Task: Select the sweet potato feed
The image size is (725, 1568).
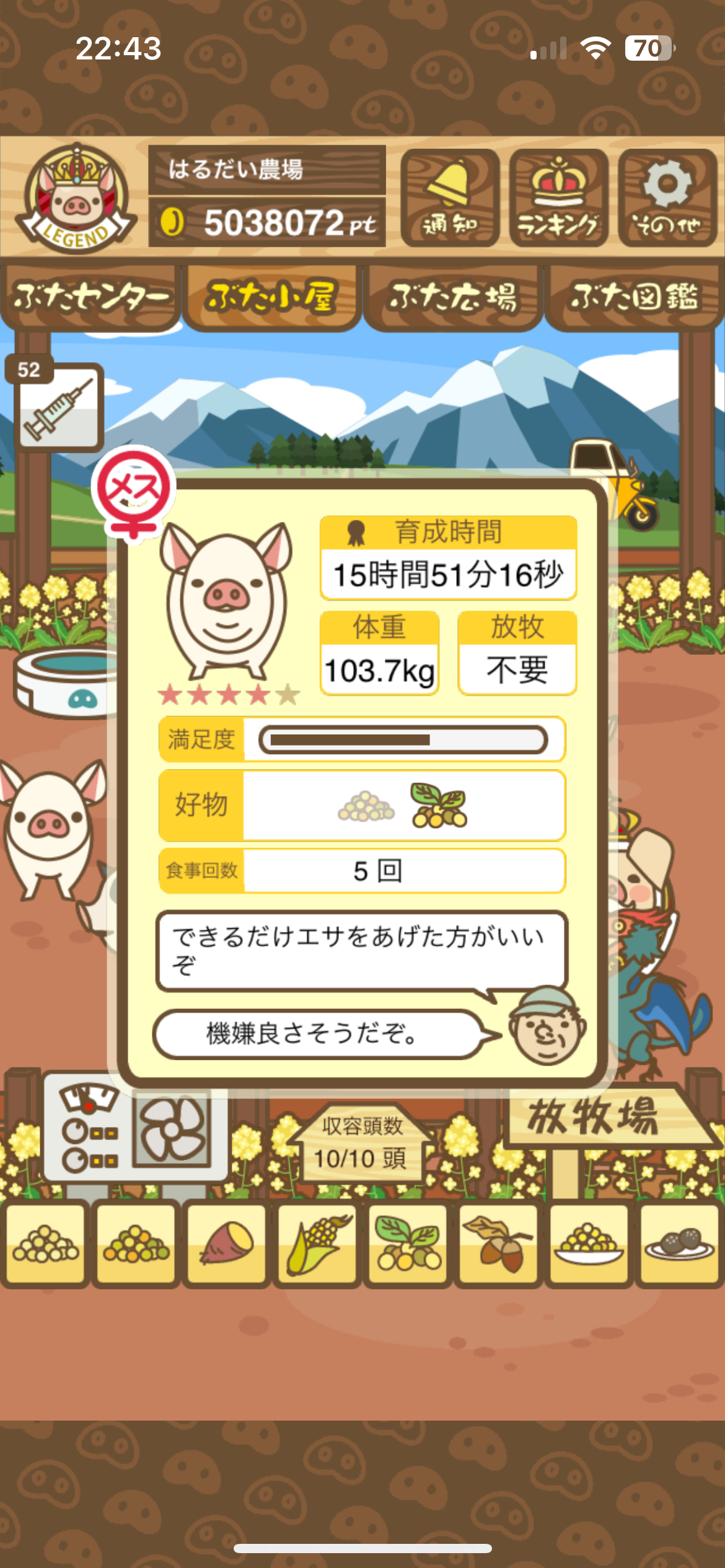Action: [x=227, y=1244]
